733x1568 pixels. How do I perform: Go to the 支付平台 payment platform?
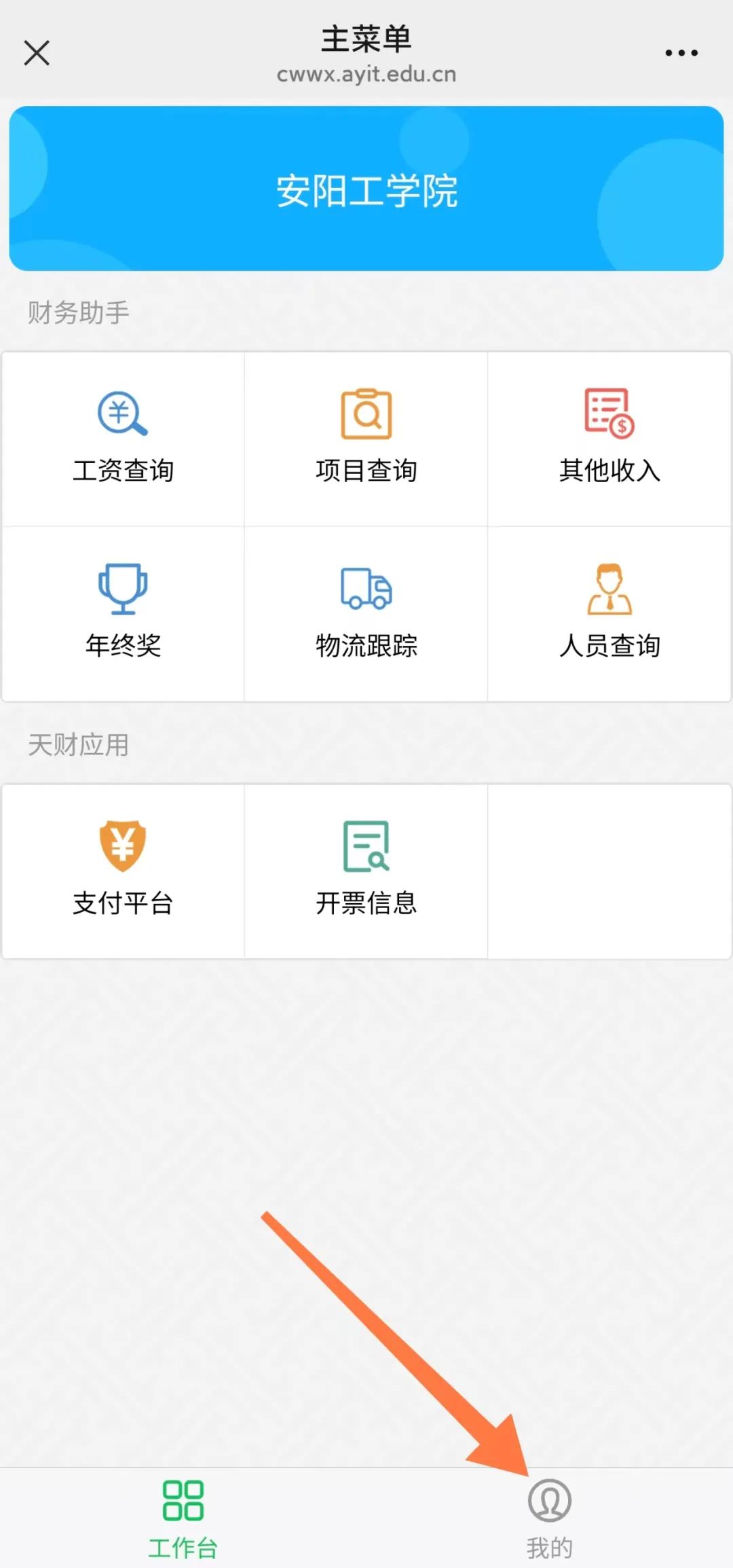click(x=123, y=871)
